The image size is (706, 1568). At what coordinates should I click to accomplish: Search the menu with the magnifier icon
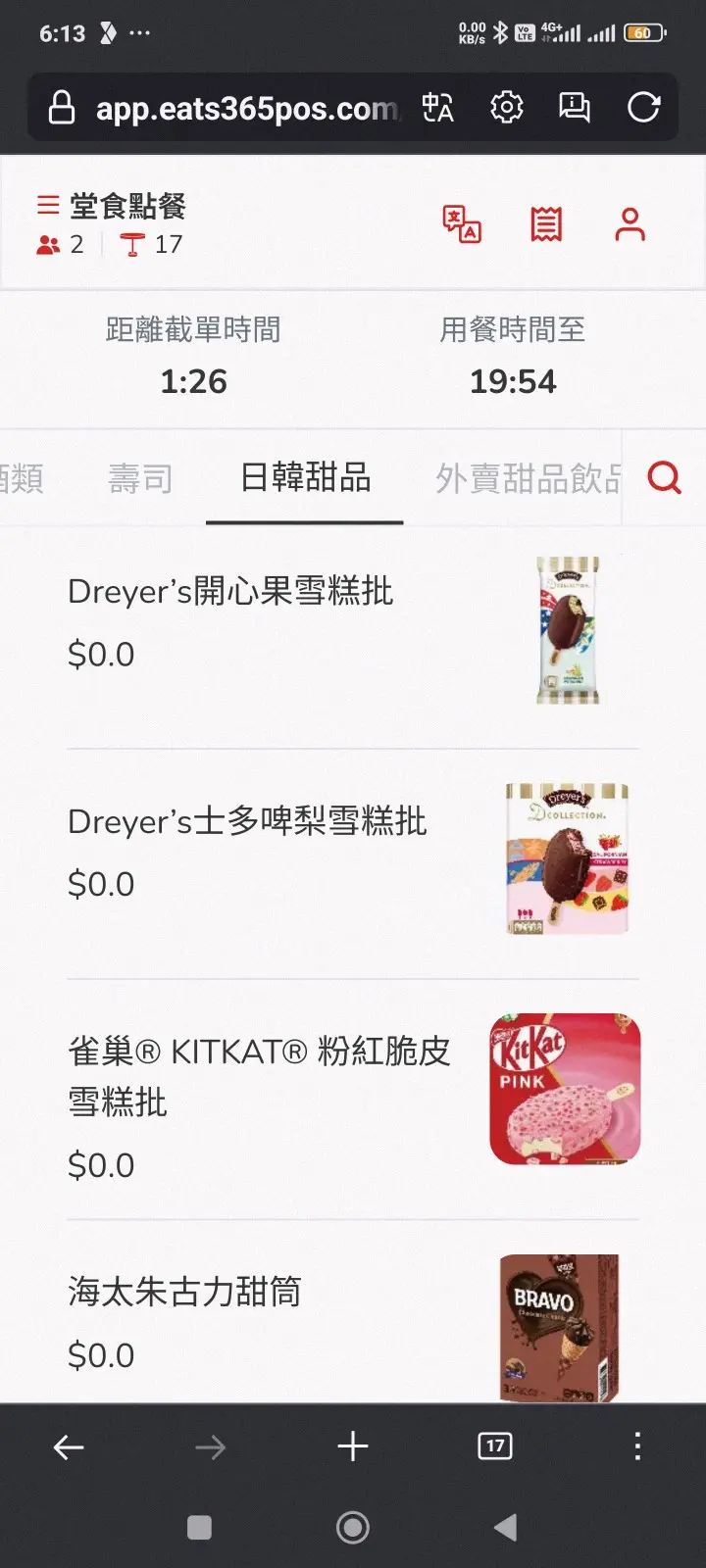665,478
